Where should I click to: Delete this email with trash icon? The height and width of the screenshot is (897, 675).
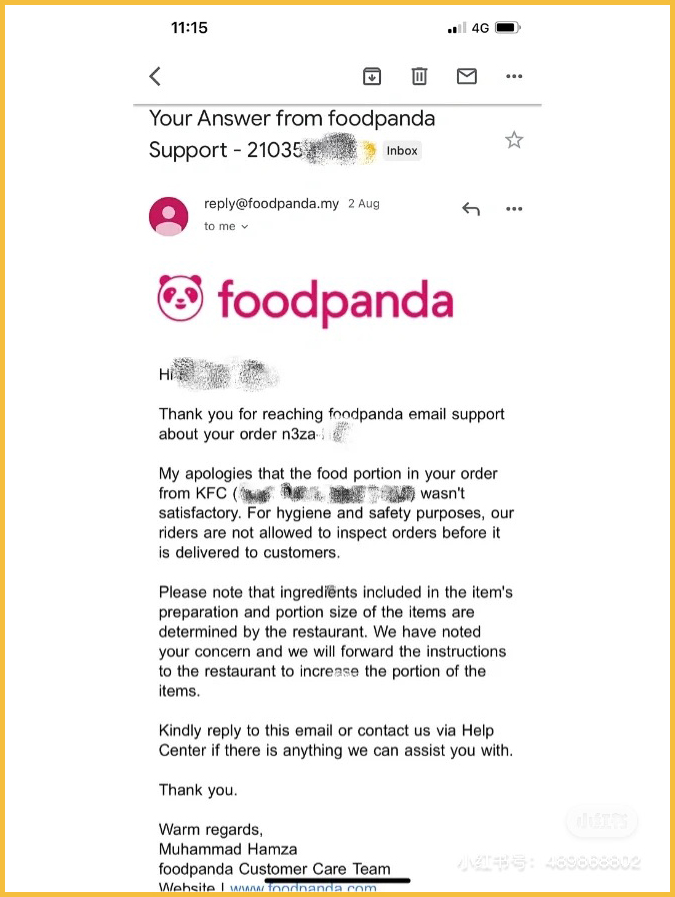[419, 76]
